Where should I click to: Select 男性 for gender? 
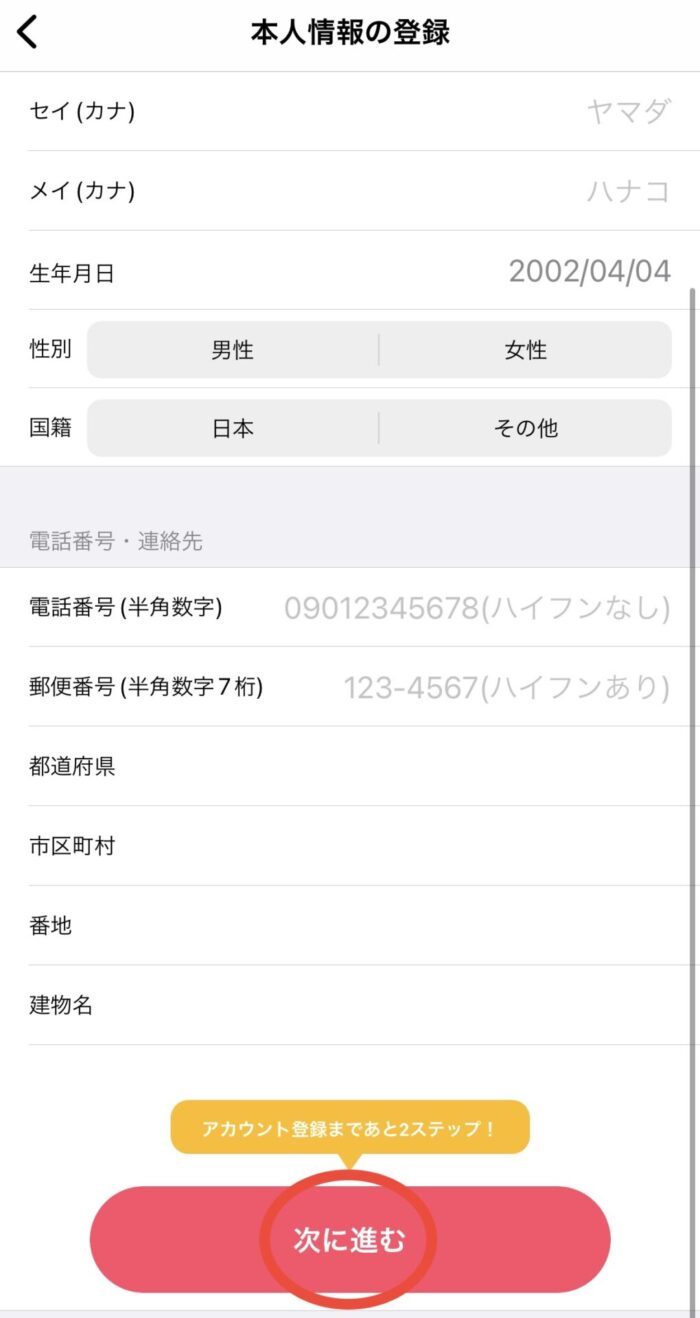(233, 350)
